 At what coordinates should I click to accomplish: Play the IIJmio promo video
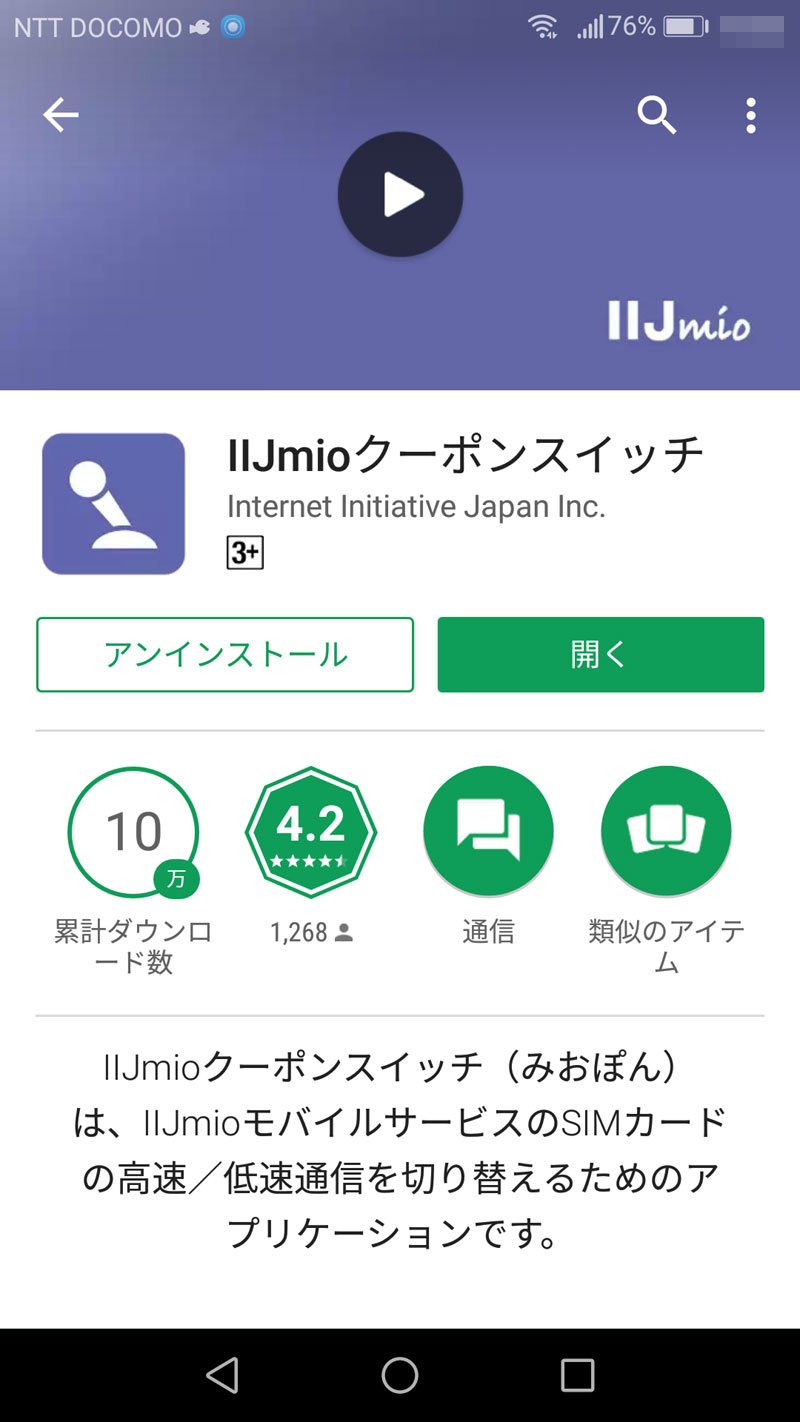pyautogui.click(x=400, y=194)
